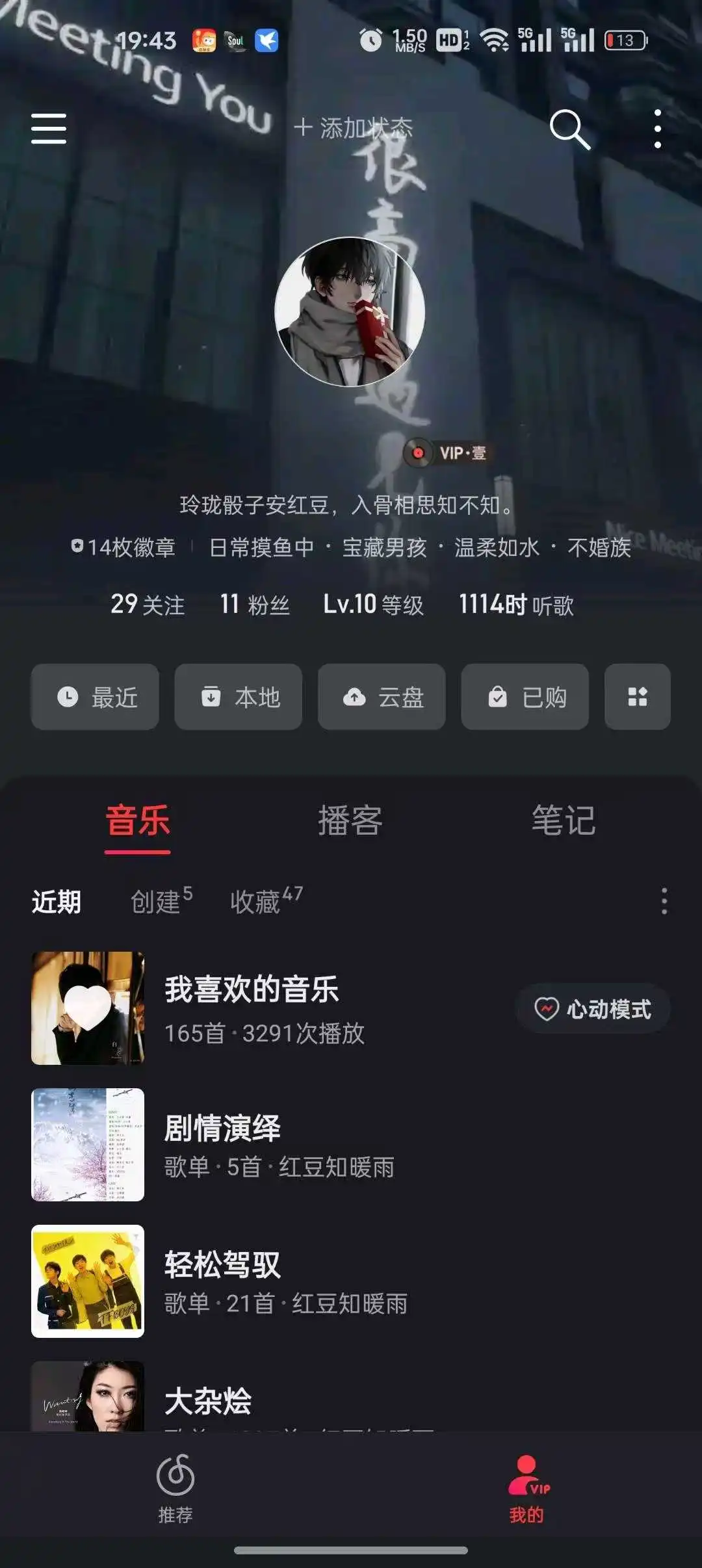Open 已购 purchased music
Image resolution: width=702 pixels, height=1568 pixels.
[x=525, y=697]
